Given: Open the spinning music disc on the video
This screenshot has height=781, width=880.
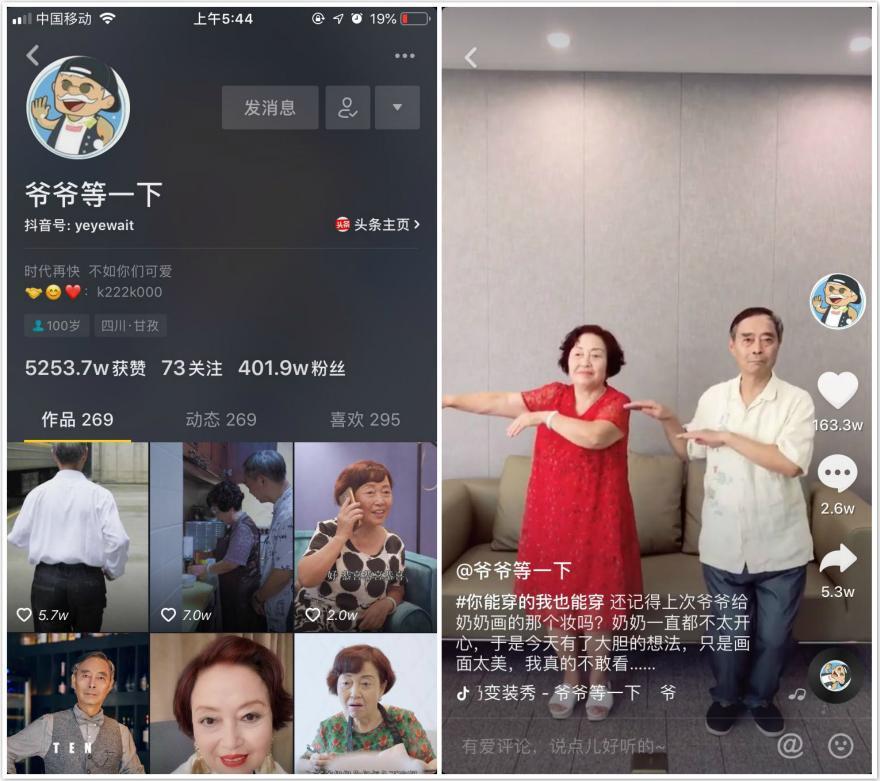Looking at the screenshot, I should point(835,676).
